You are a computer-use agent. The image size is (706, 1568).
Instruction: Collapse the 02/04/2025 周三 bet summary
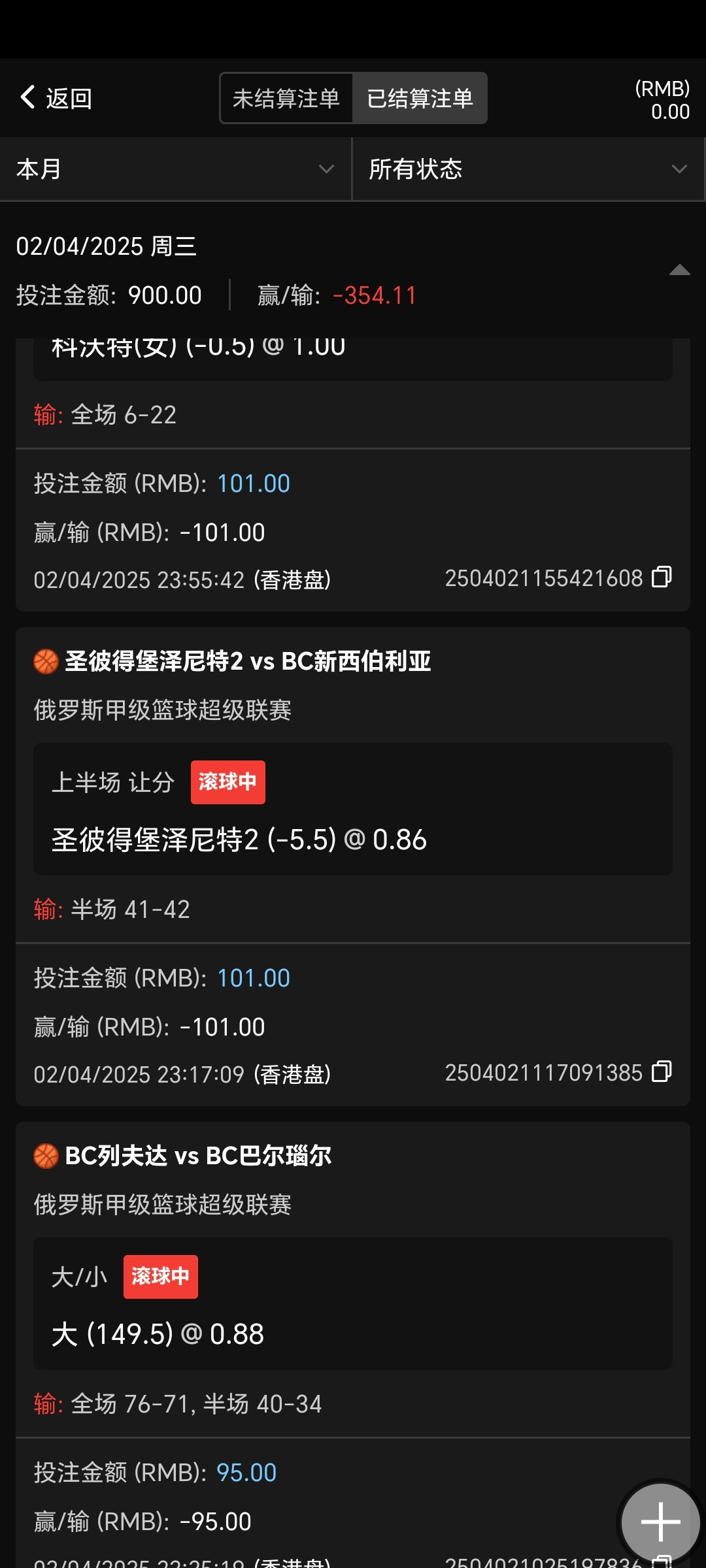coord(679,270)
